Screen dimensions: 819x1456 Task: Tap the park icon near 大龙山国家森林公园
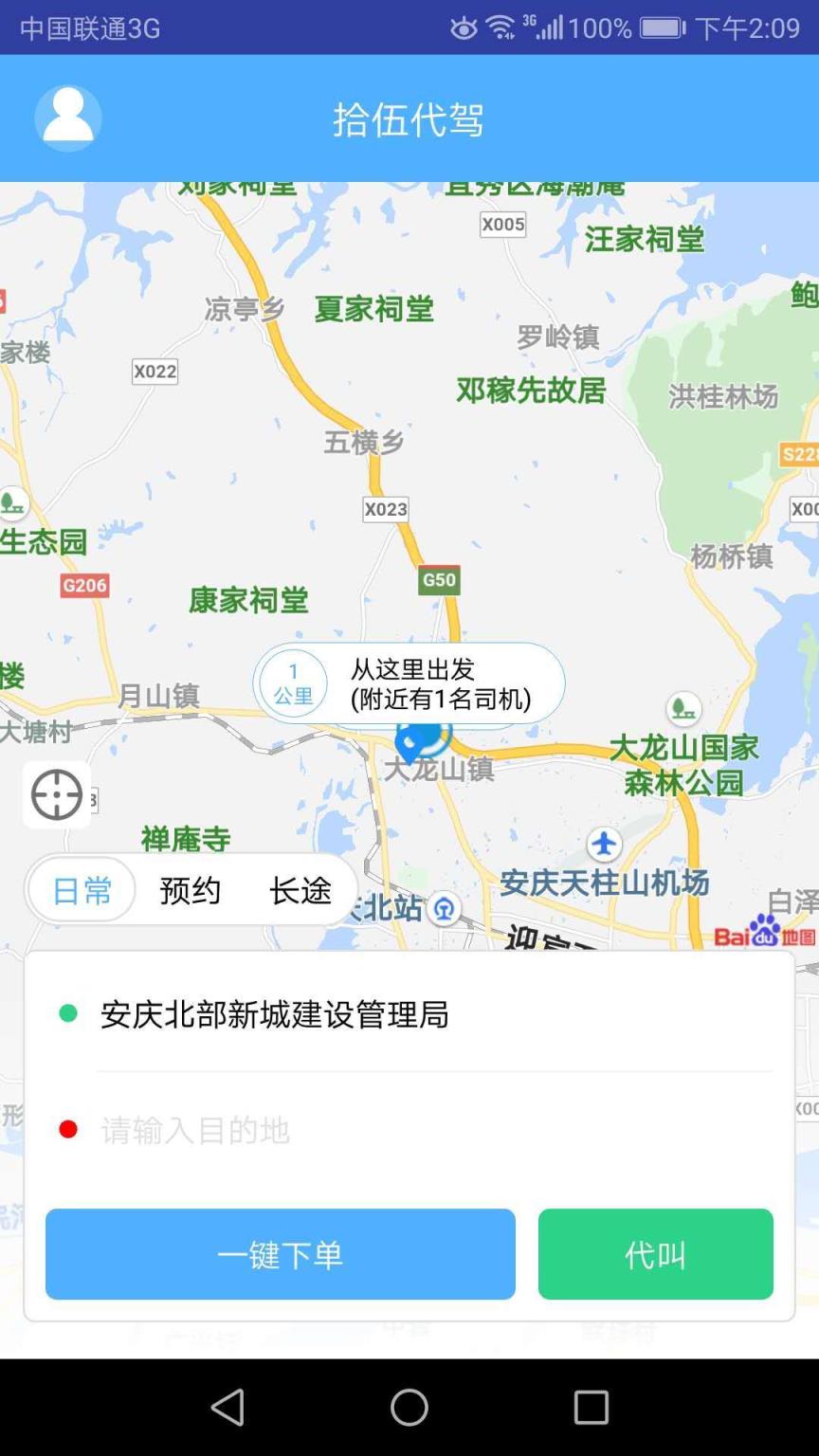coord(684,708)
